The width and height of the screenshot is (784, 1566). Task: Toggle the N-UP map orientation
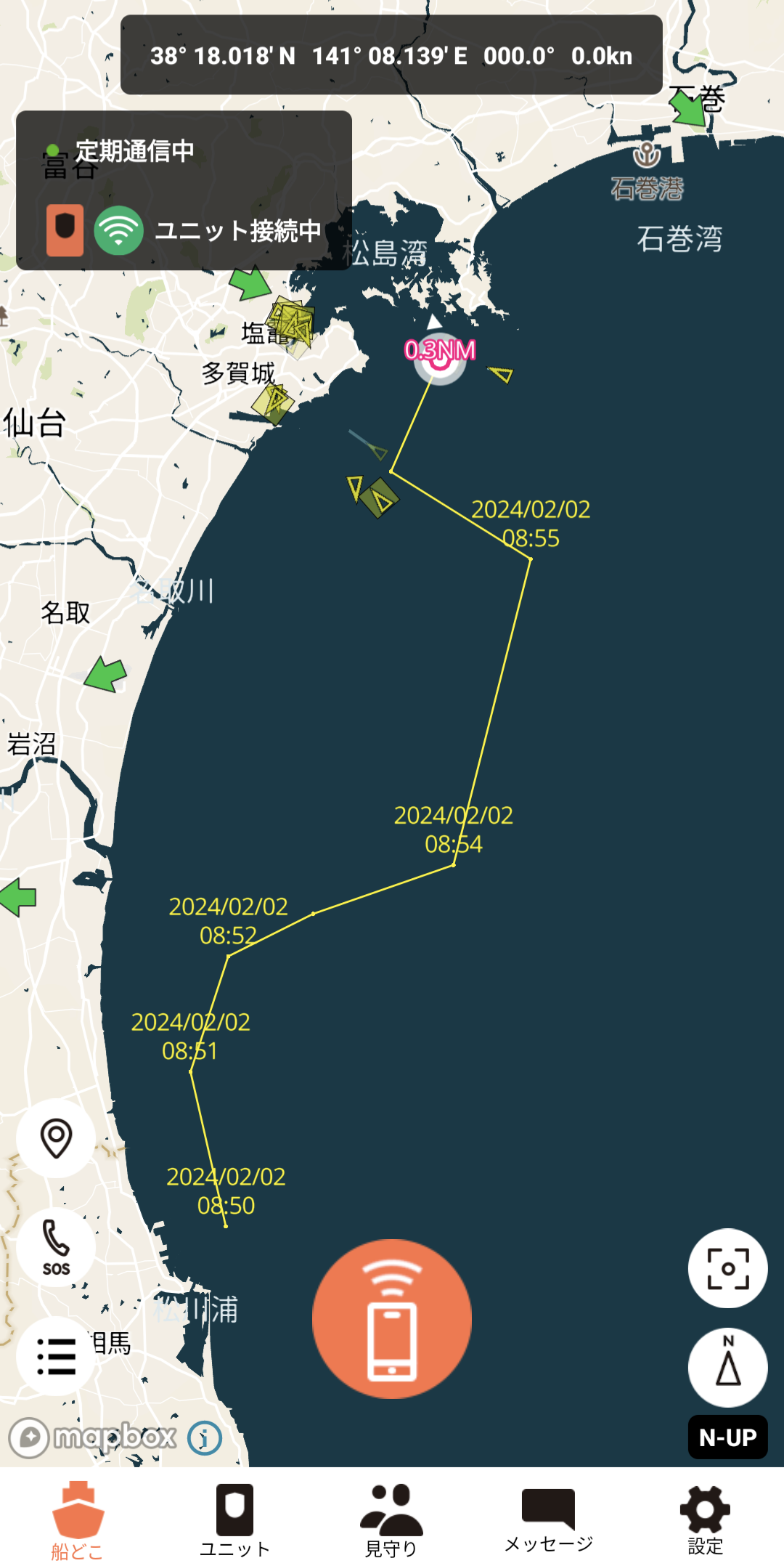pyautogui.click(x=728, y=1437)
